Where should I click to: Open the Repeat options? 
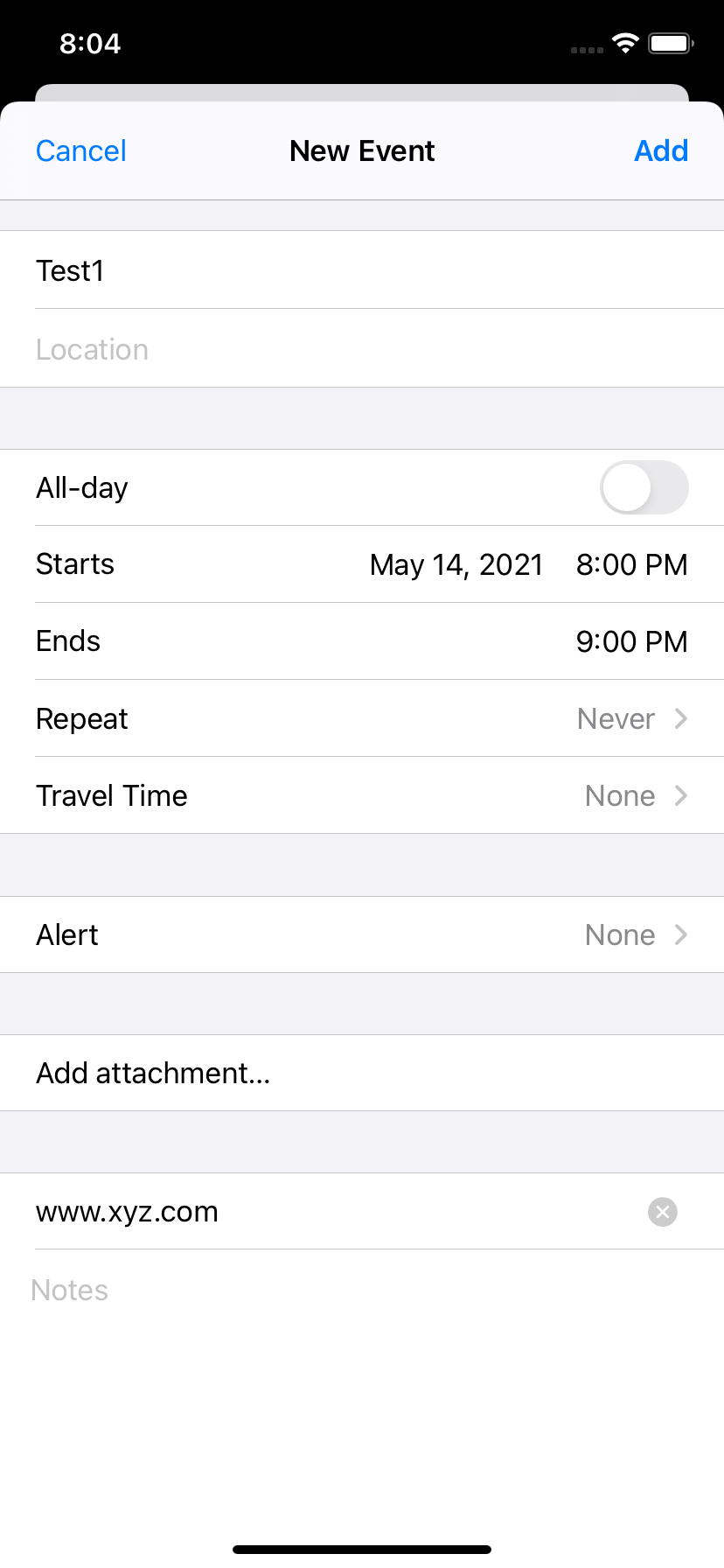click(362, 718)
